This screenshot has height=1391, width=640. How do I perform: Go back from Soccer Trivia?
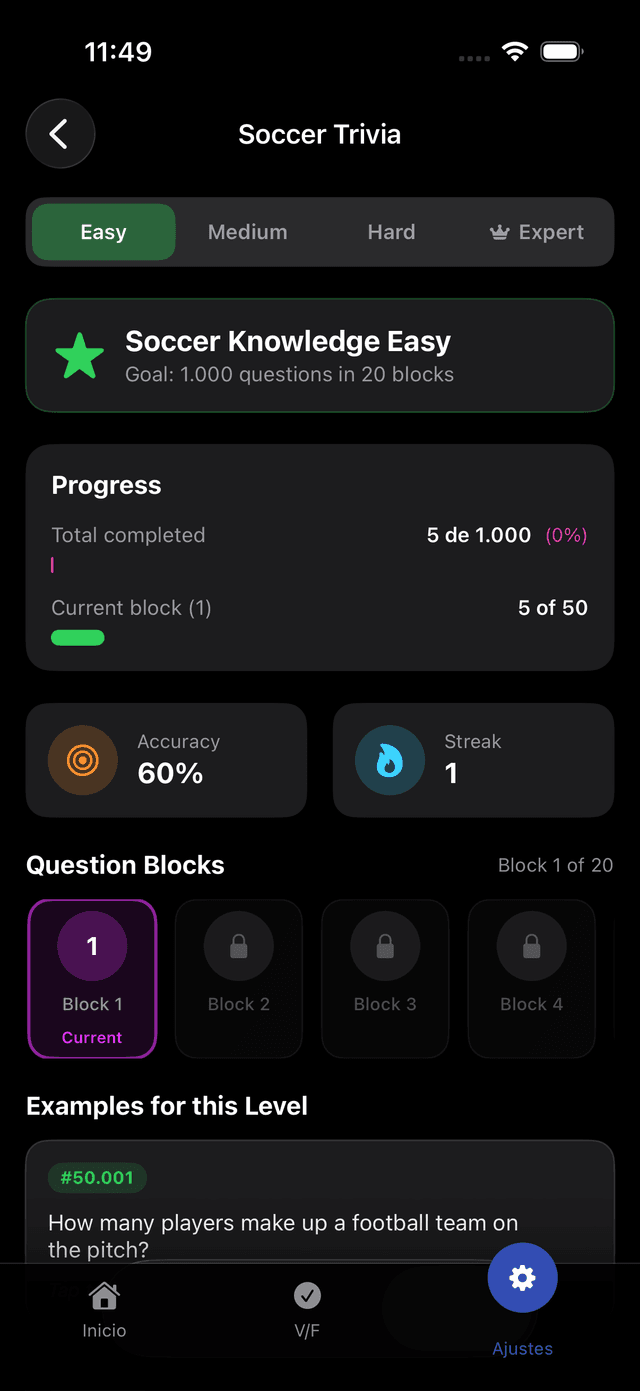pyautogui.click(x=60, y=134)
